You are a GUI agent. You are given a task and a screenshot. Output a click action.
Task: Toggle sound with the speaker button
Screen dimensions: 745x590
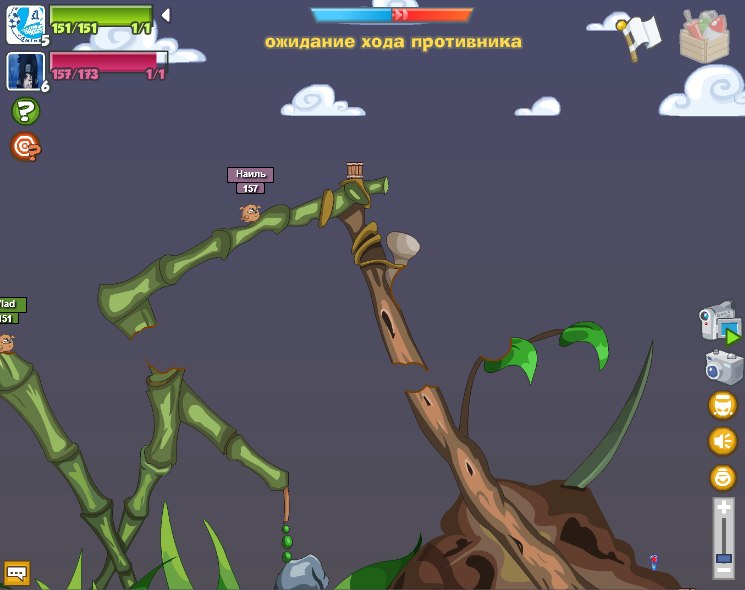click(x=722, y=441)
